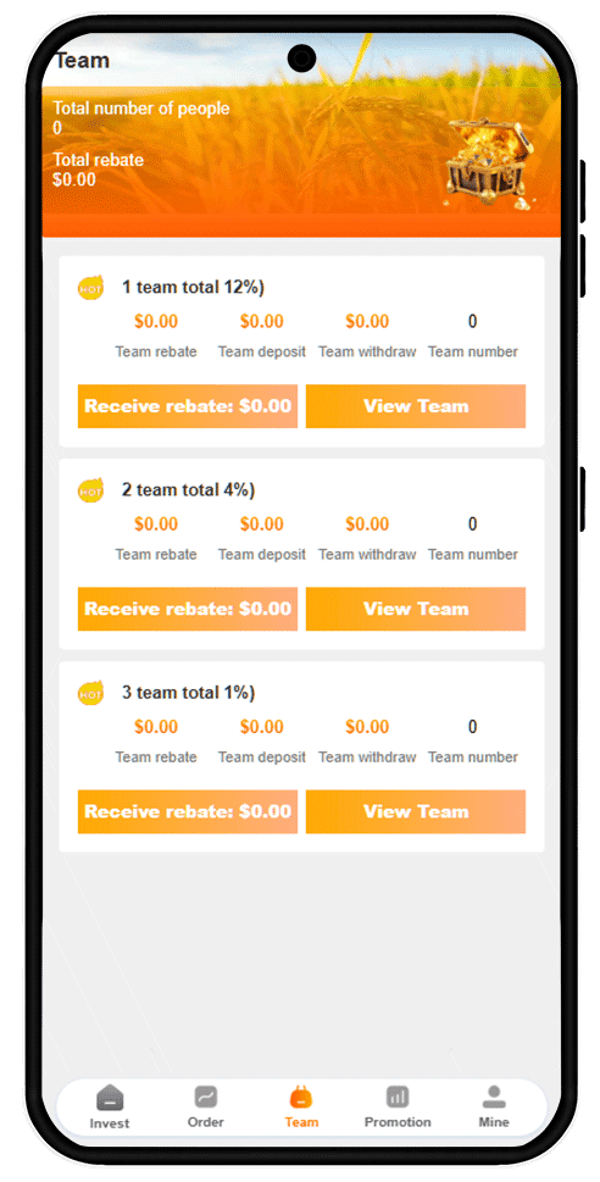Receive rebate for 2 team total 4%
This screenshot has width=600, height=1182.
188,609
